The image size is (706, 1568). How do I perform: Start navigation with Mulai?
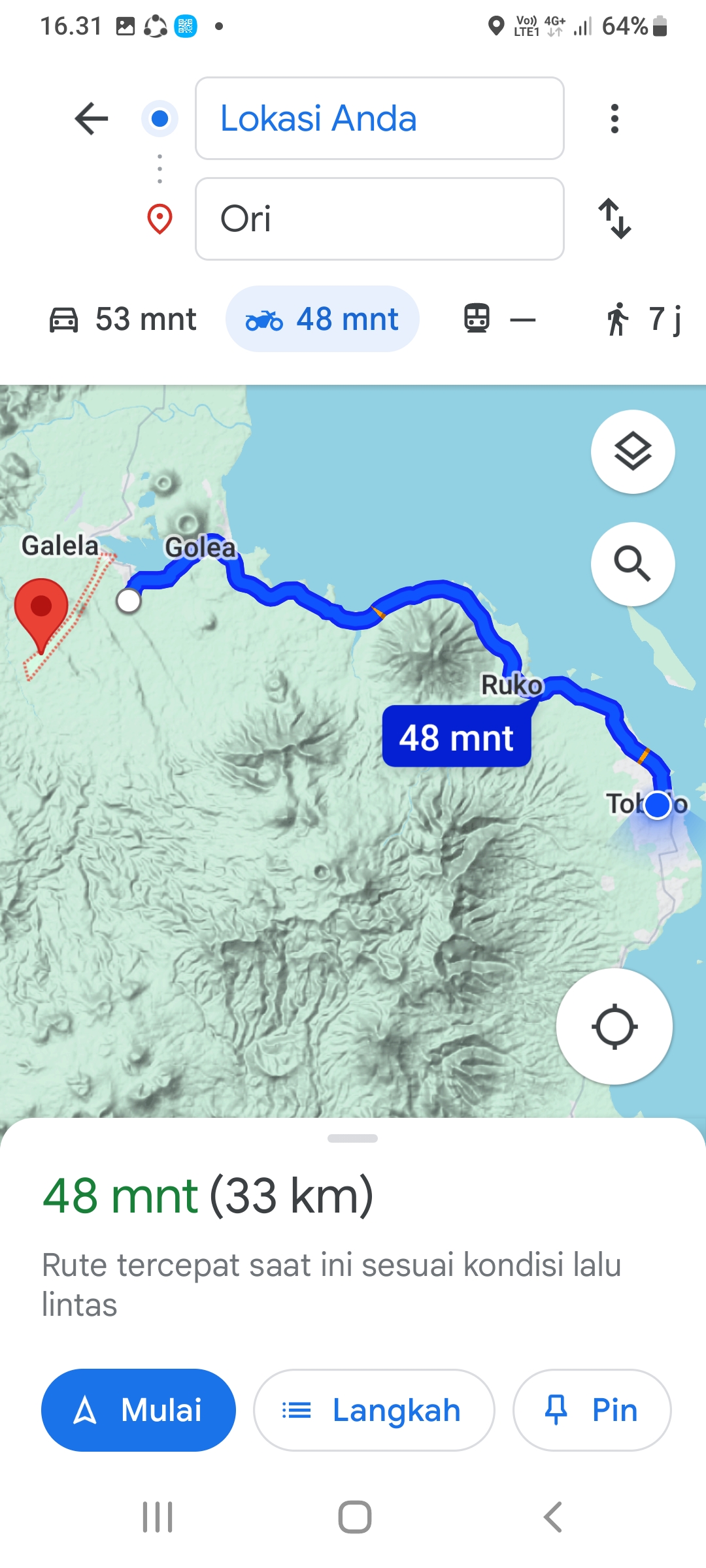(139, 1410)
